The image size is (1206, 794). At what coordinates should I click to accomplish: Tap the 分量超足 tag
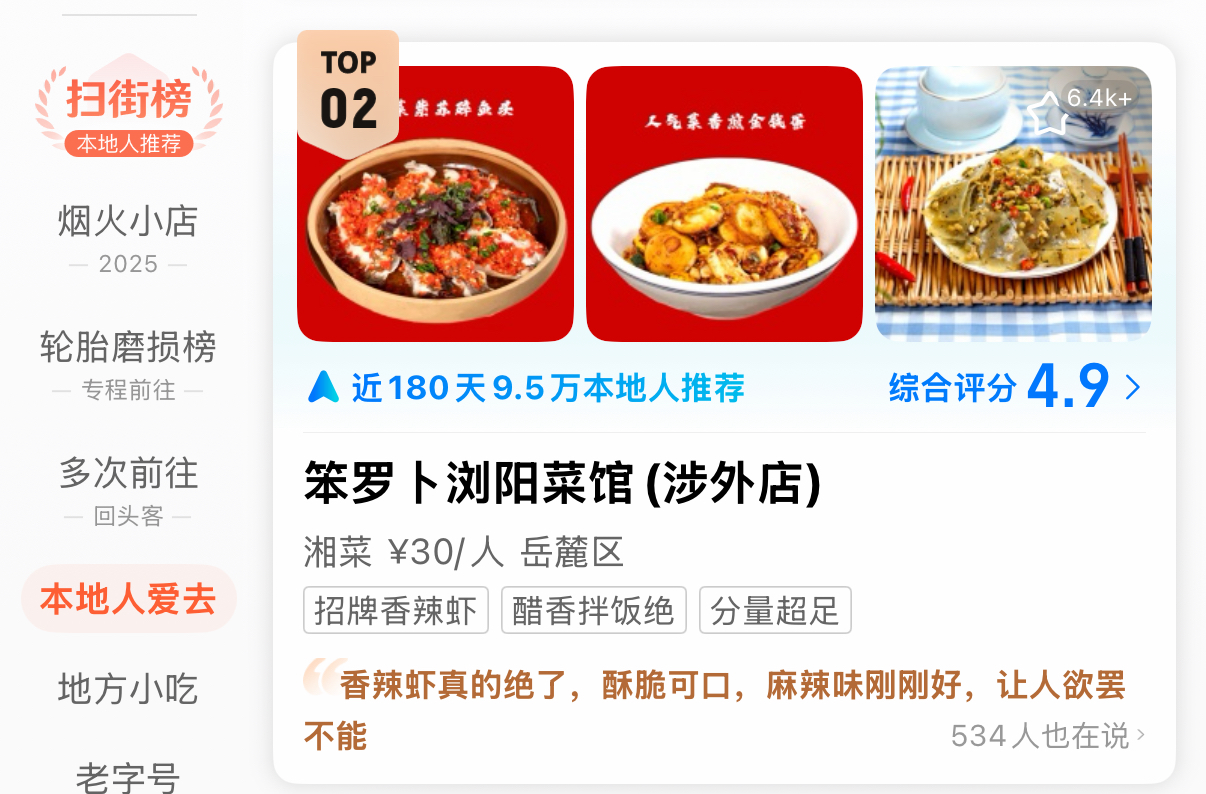(775, 610)
